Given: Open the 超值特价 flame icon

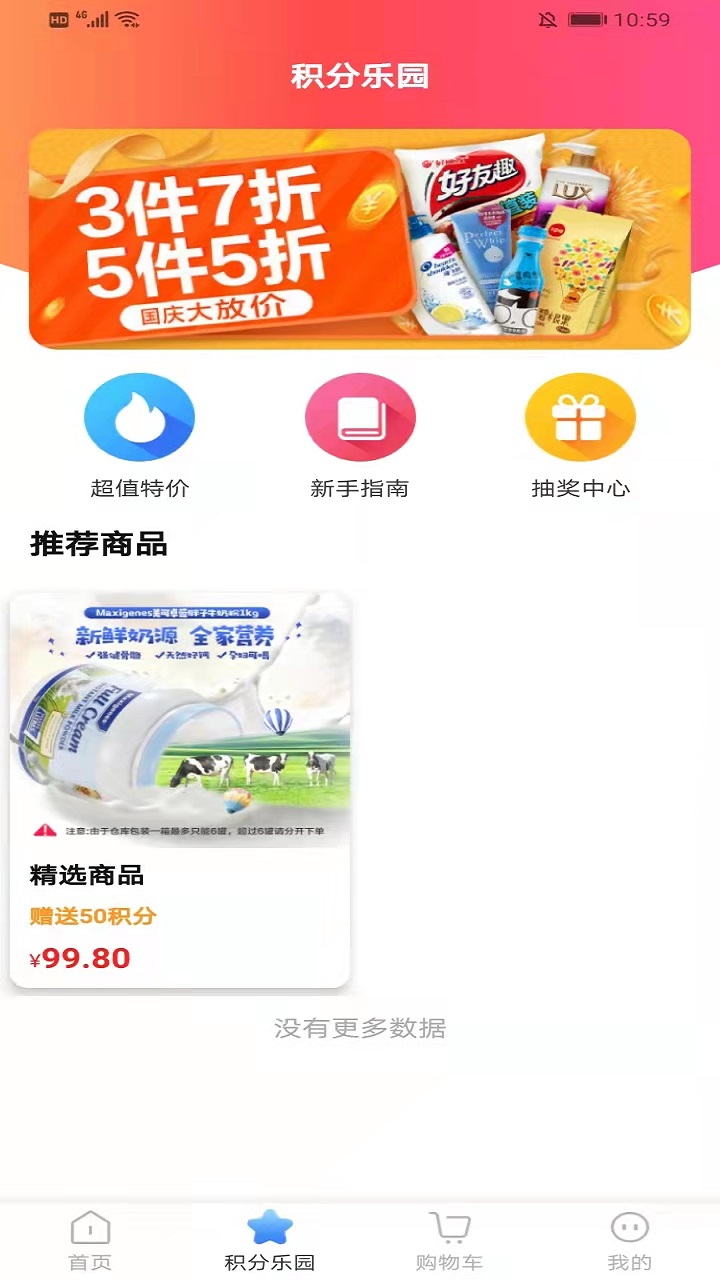Looking at the screenshot, I should click(x=140, y=415).
